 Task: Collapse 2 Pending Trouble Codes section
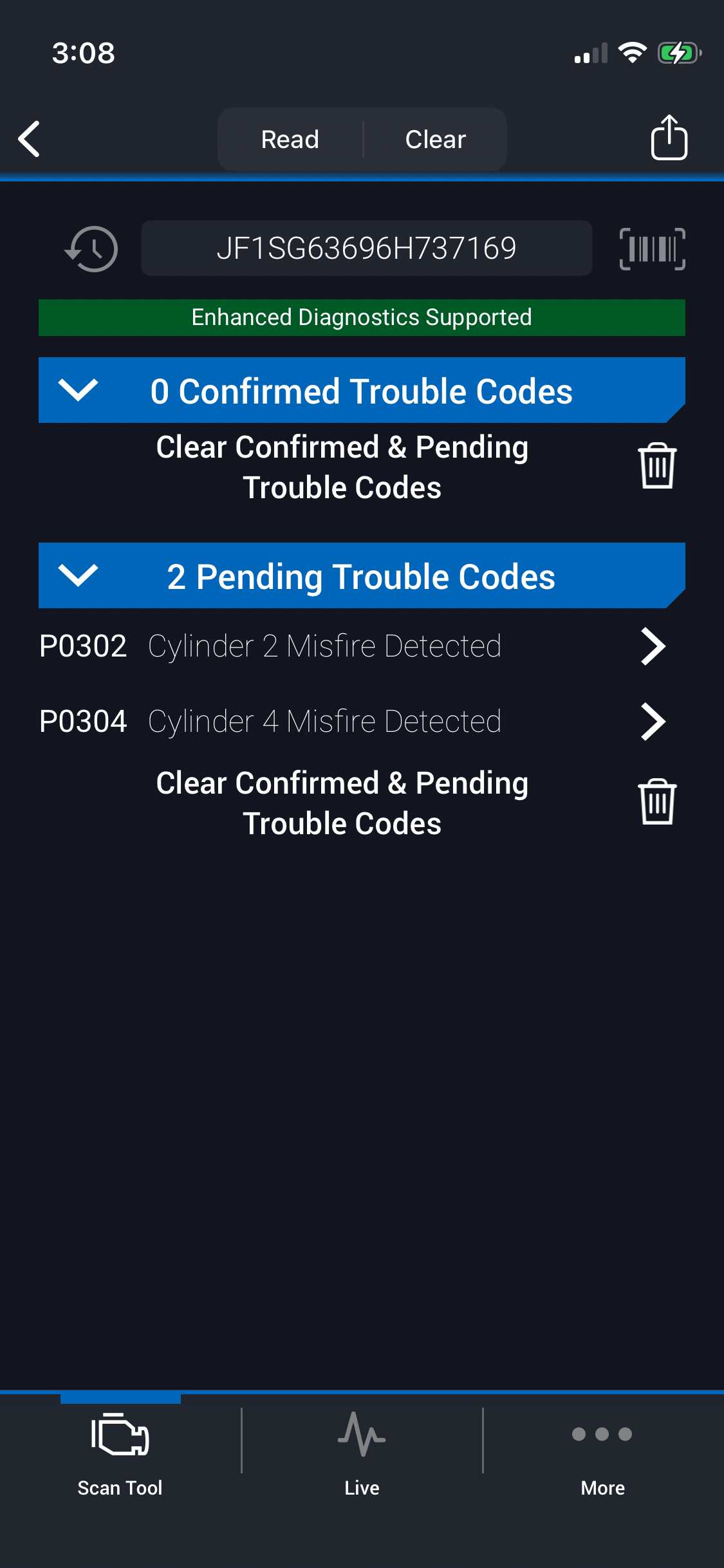[78, 575]
